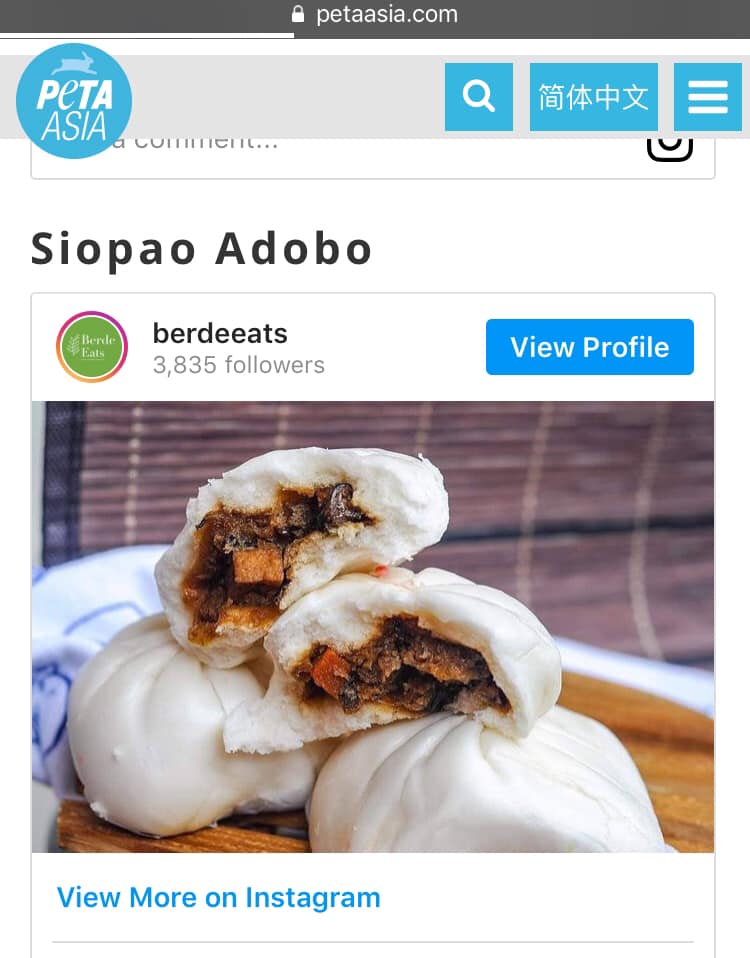Open the siopao adobo Instagram photo
The width and height of the screenshot is (750, 958).
click(x=373, y=627)
